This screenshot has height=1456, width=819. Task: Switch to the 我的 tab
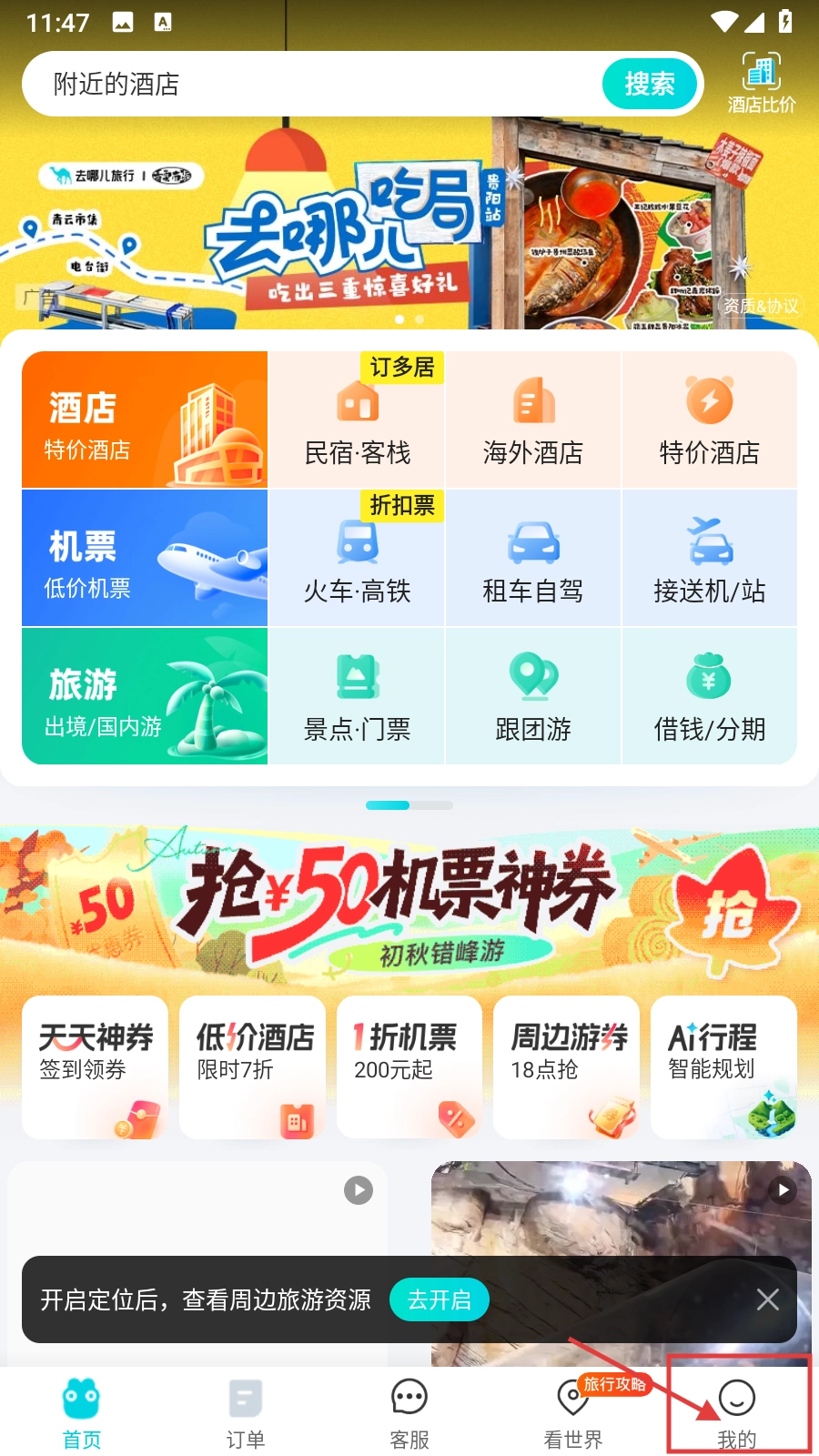[737, 1412]
